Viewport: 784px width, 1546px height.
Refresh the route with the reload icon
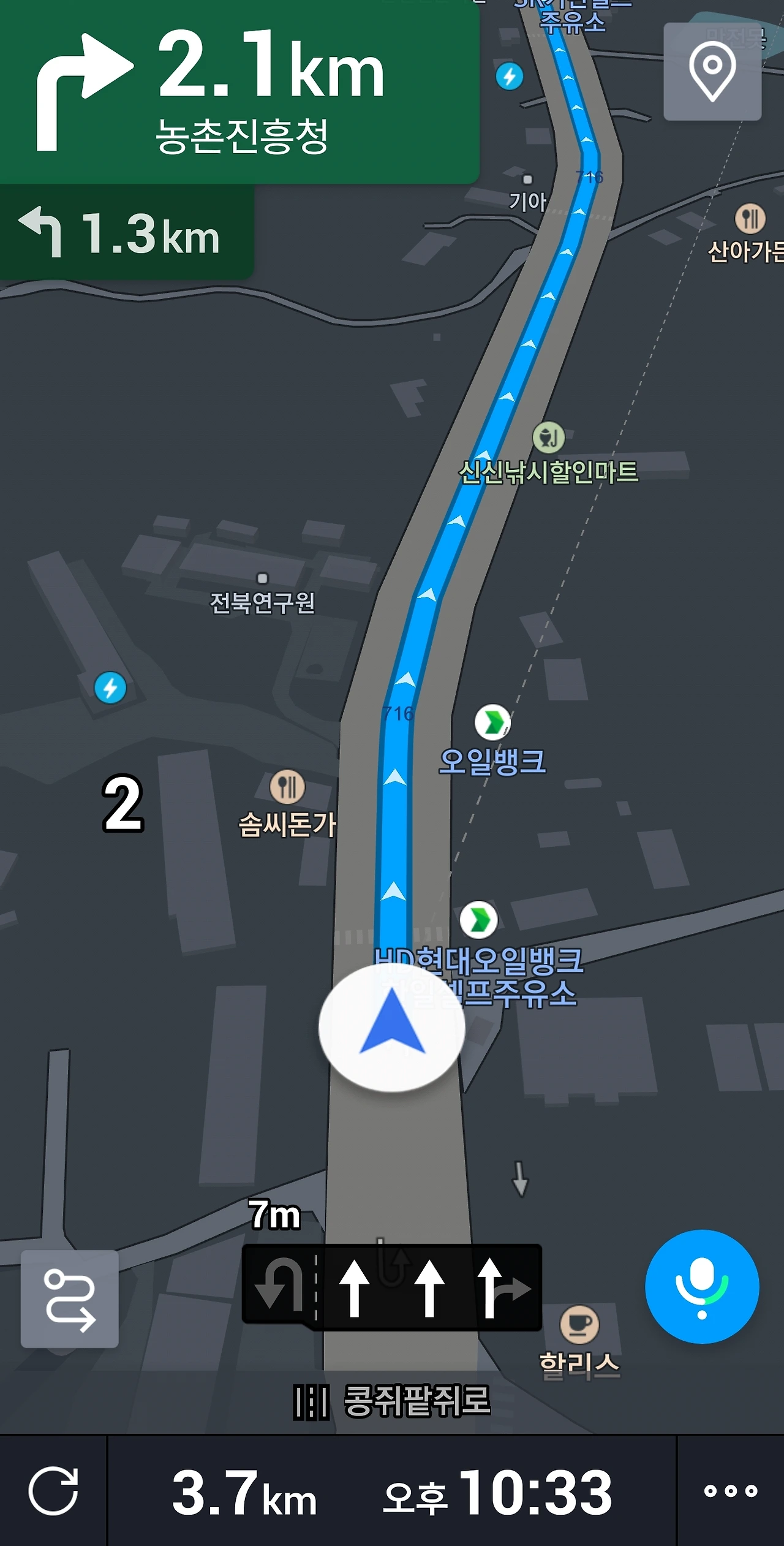pos(53,1491)
